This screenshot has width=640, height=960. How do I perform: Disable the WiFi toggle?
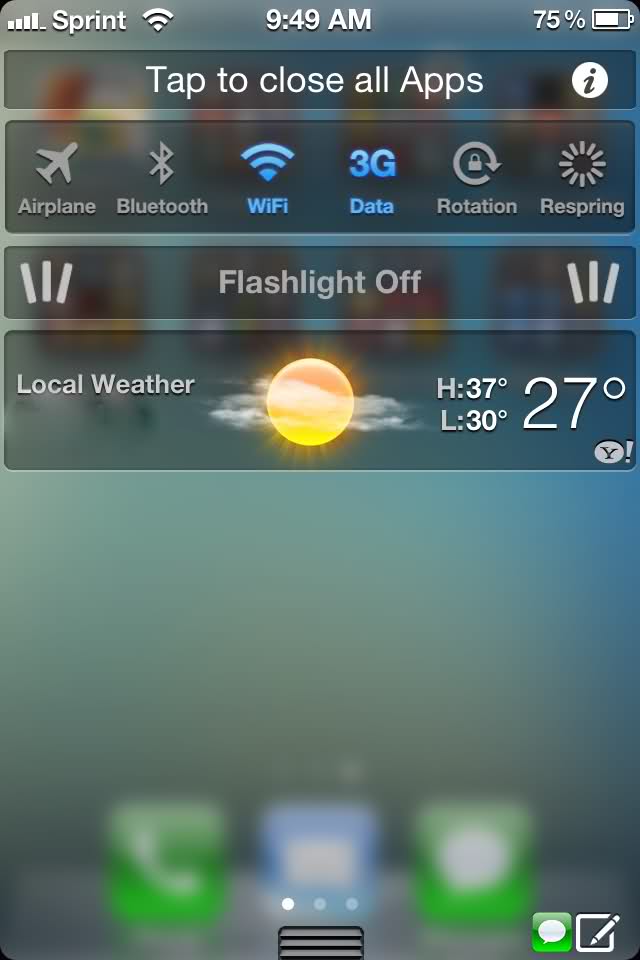click(267, 179)
